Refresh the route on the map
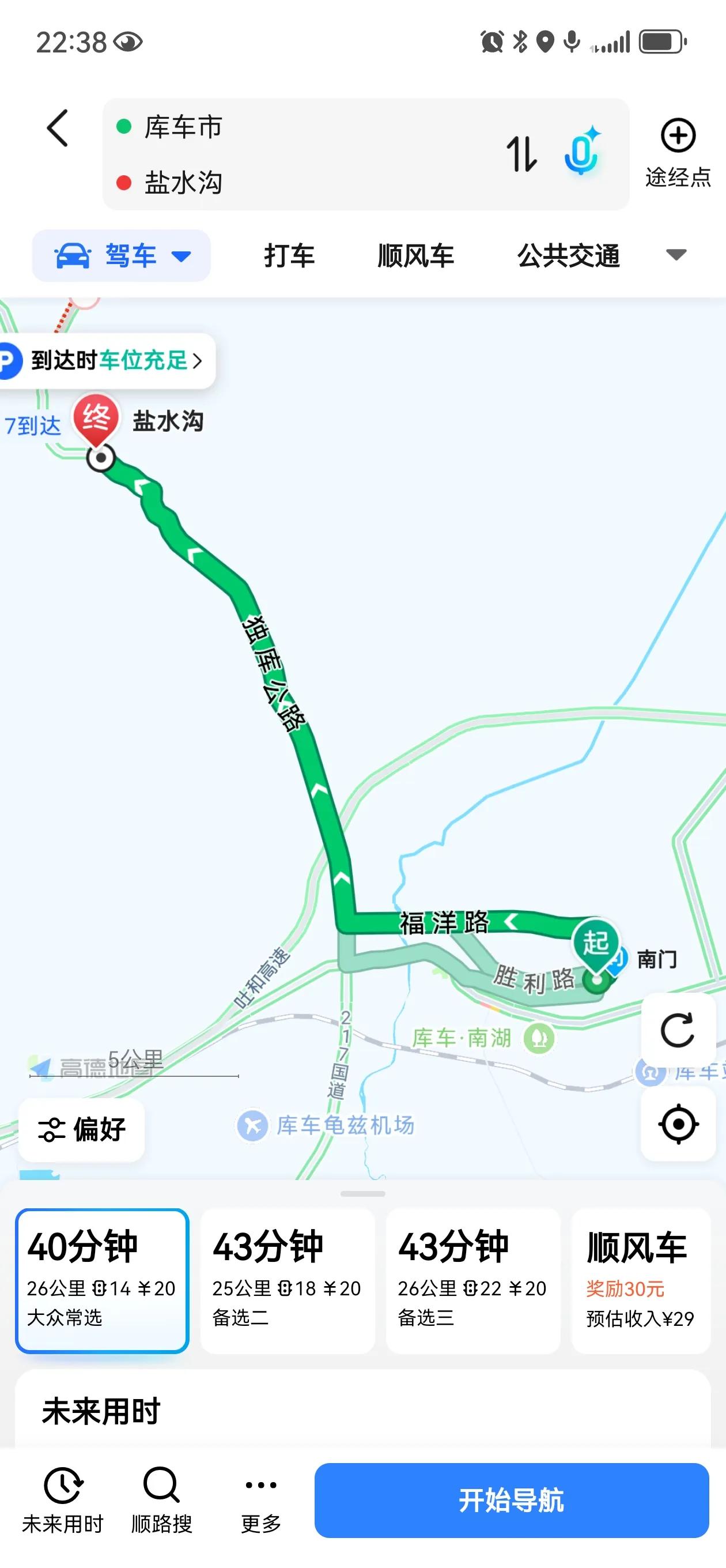This screenshot has width=726, height=1568. pyautogui.click(x=678, y=1030)
